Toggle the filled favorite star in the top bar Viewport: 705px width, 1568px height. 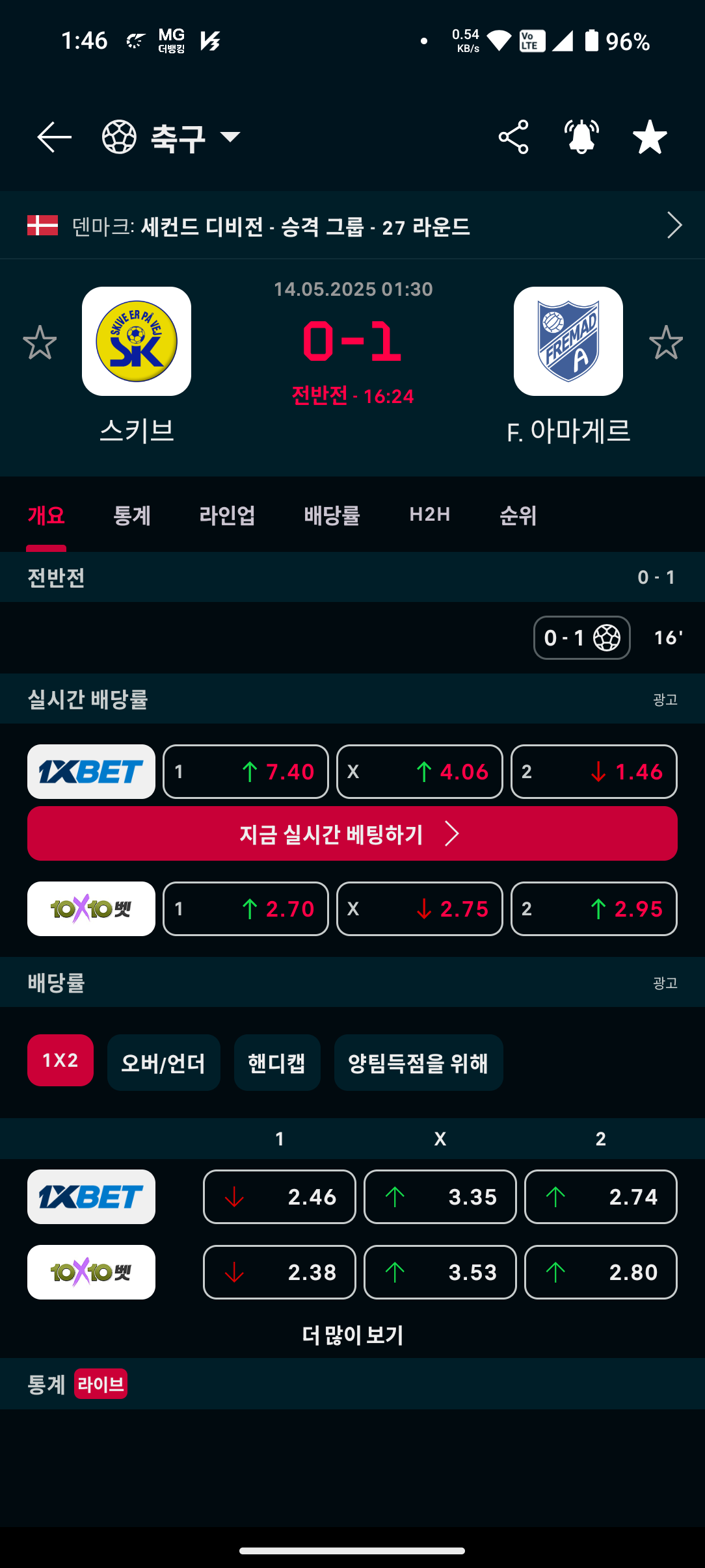click(650, 137)
